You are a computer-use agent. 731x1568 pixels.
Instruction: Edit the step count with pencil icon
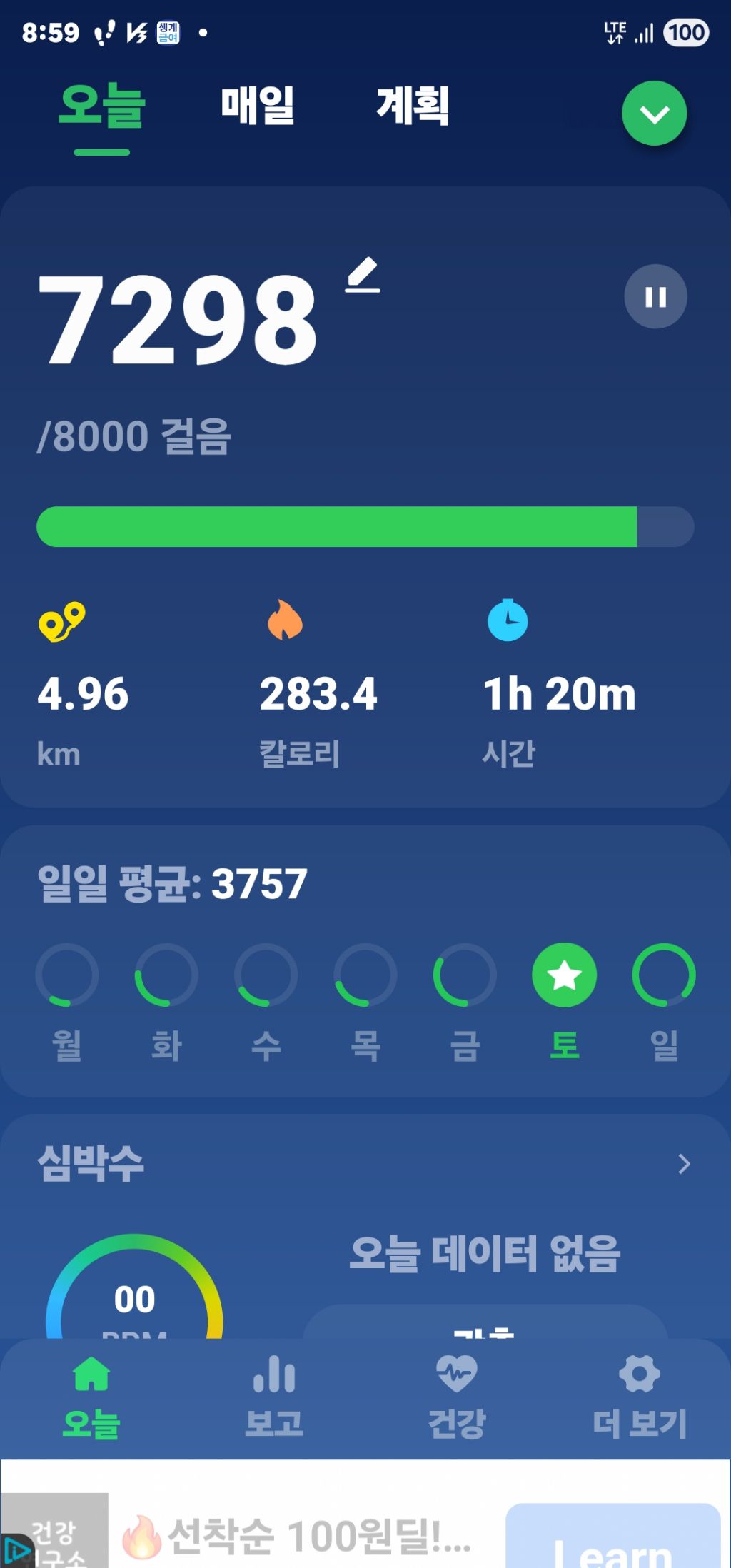tap(363, 276)
